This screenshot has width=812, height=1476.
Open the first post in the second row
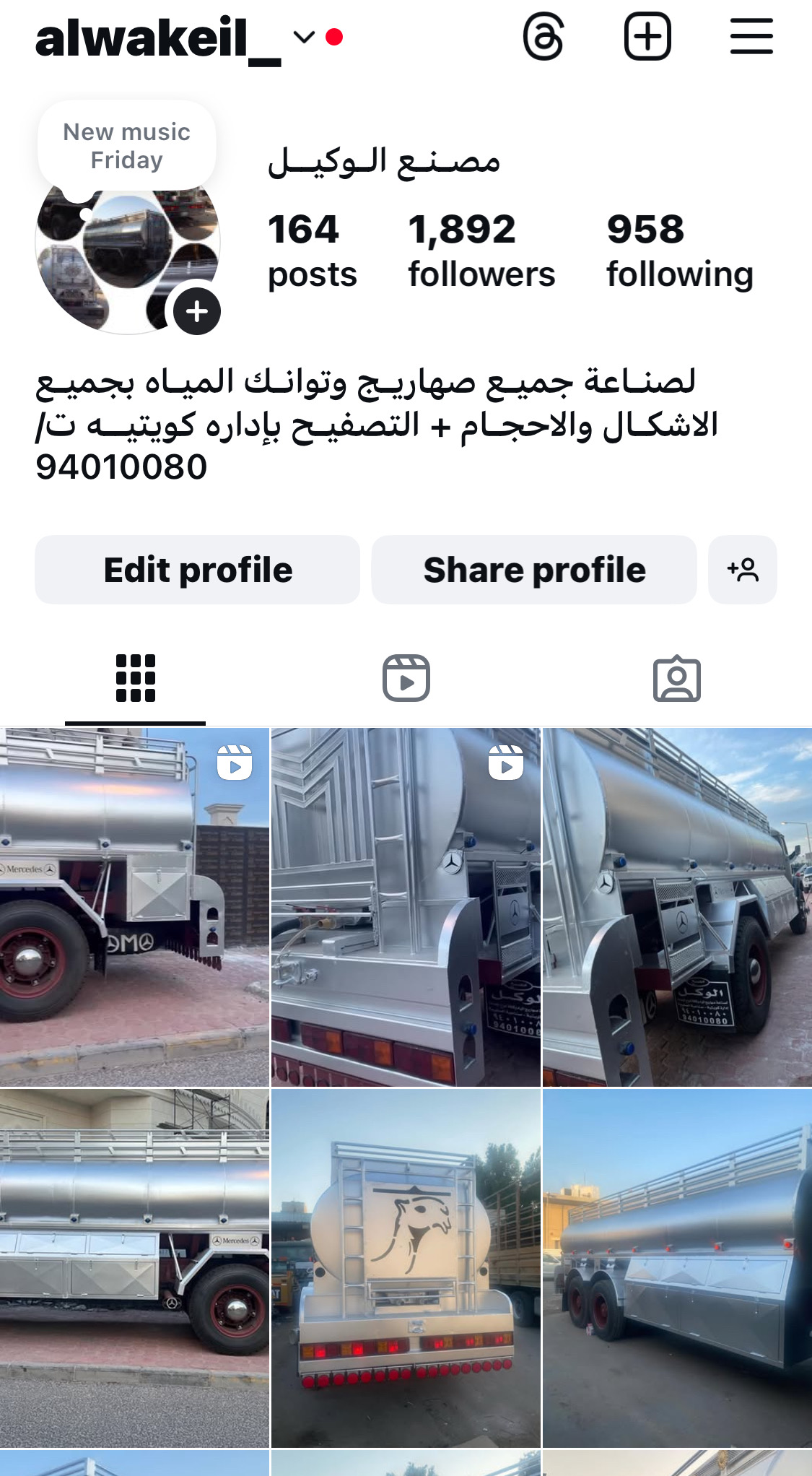pyautogui.click(x=134, y=1268)
